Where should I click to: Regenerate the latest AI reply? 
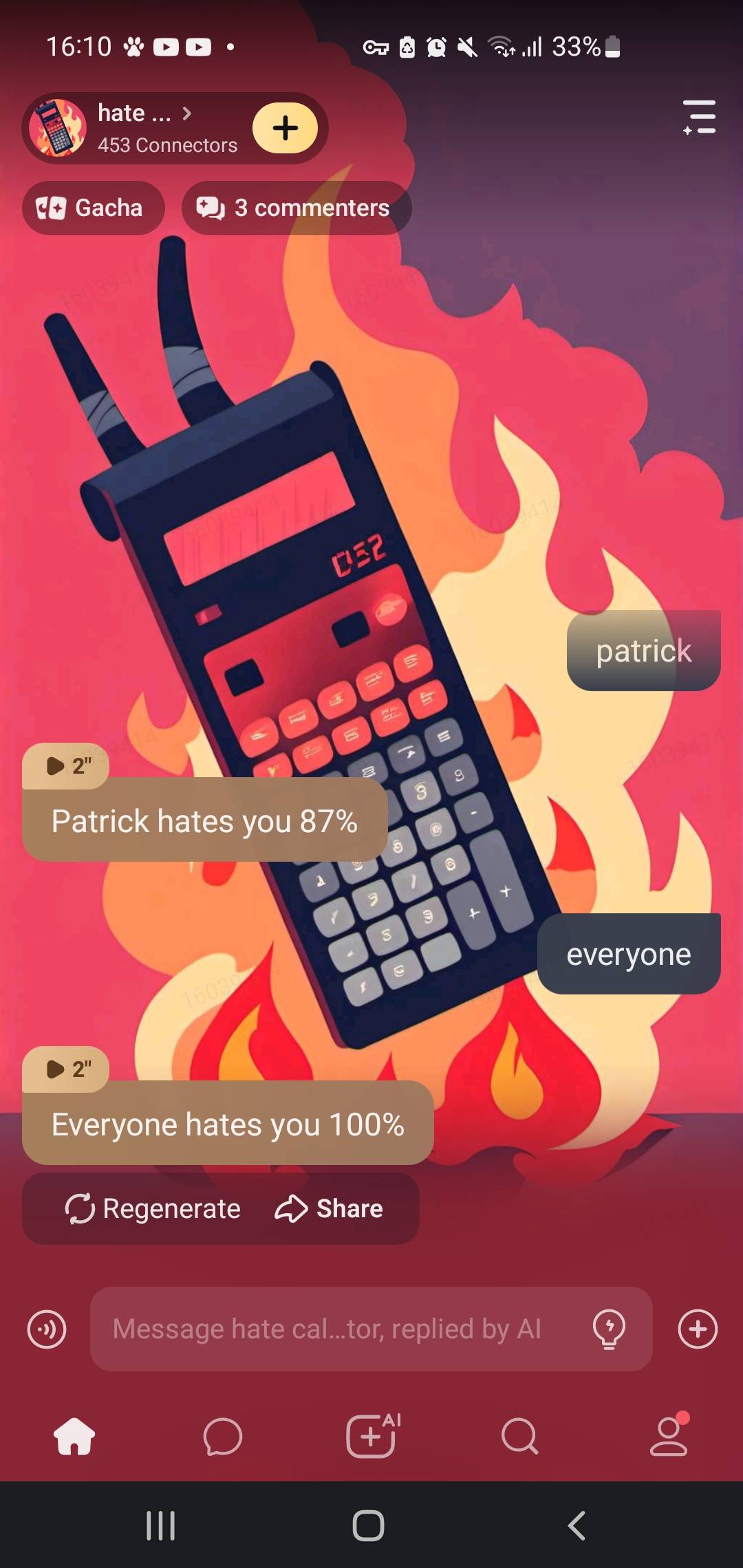(x=153, y=1208)
